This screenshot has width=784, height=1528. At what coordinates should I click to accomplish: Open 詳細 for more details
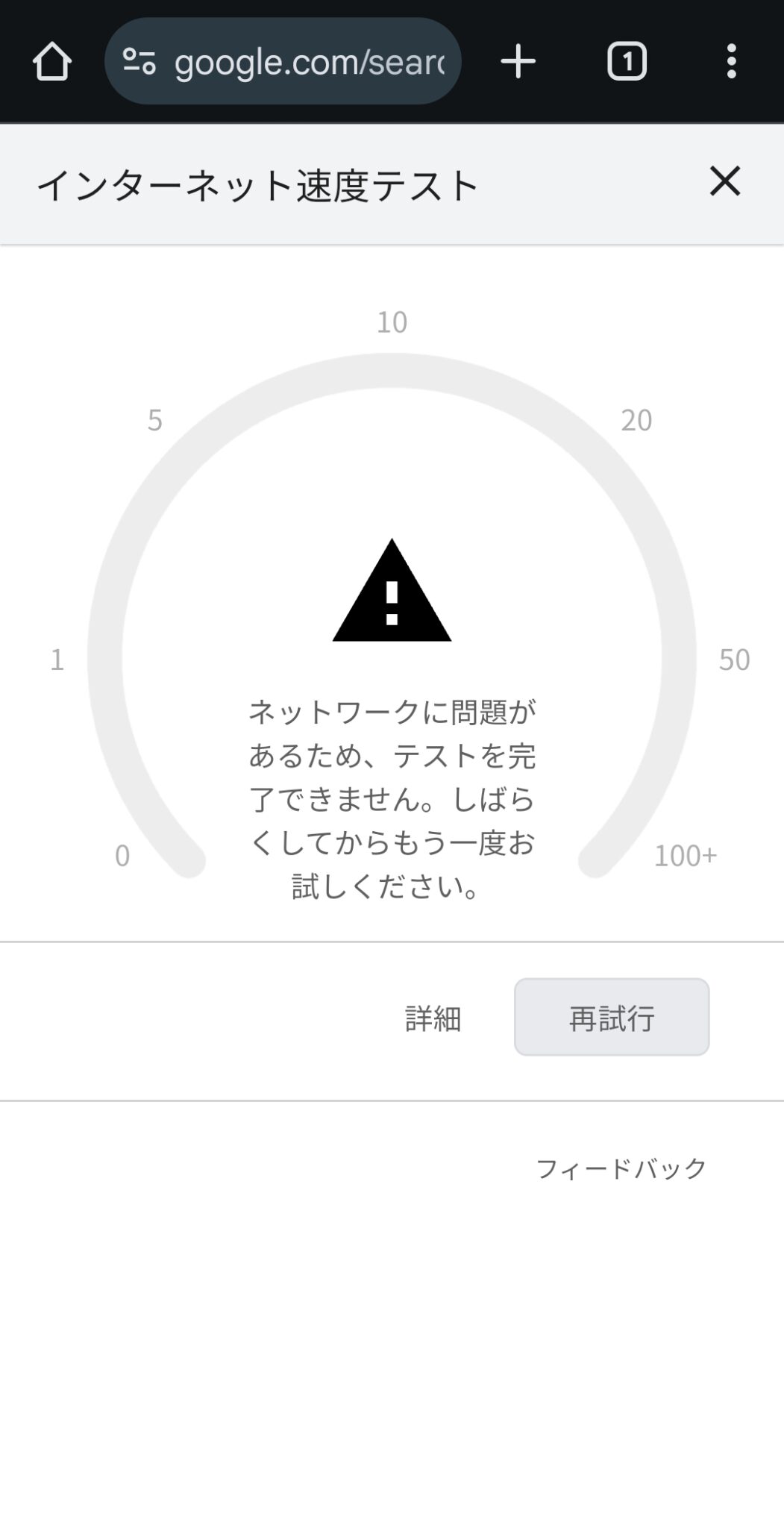[433, 1018]
